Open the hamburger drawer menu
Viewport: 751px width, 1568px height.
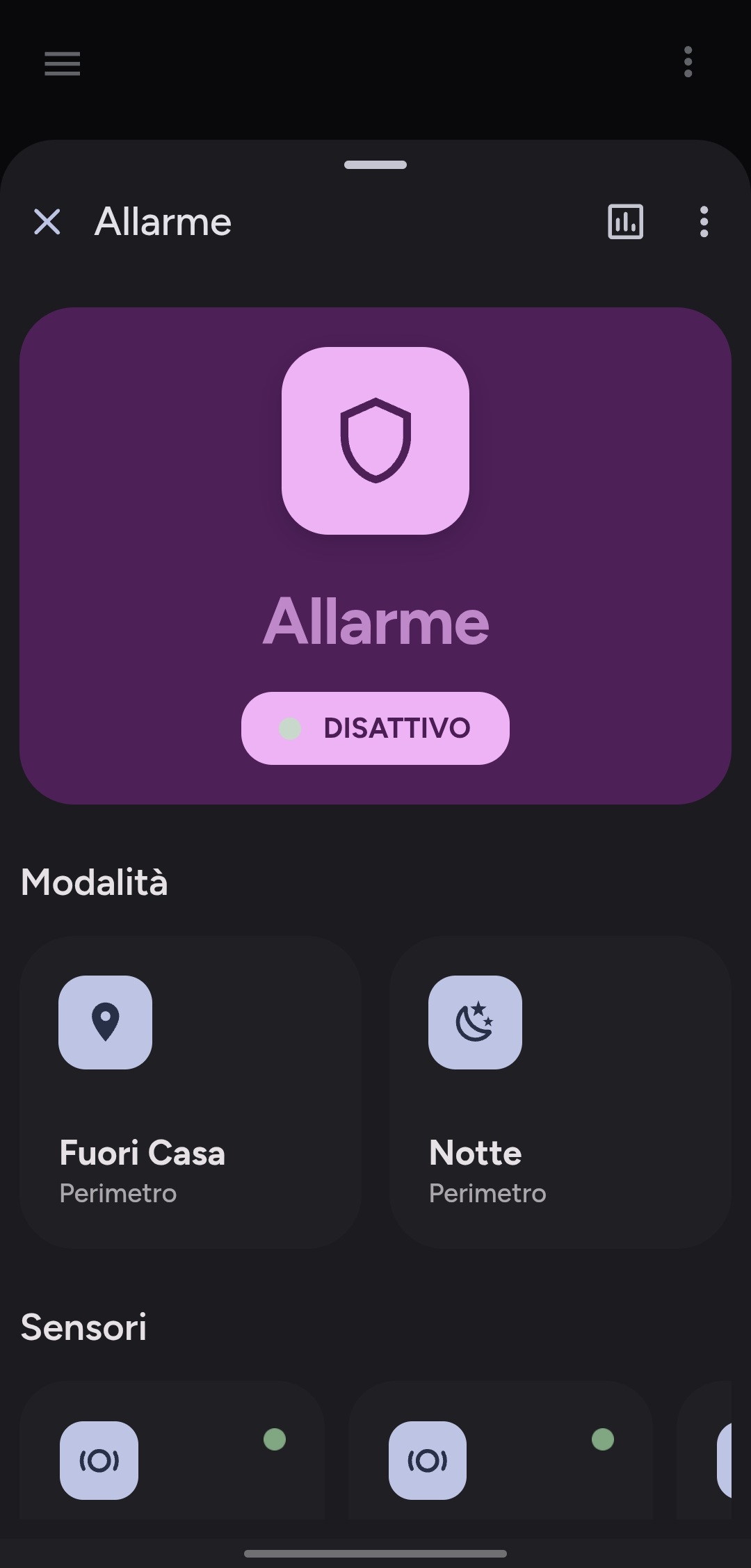click(x=63, y=63)
